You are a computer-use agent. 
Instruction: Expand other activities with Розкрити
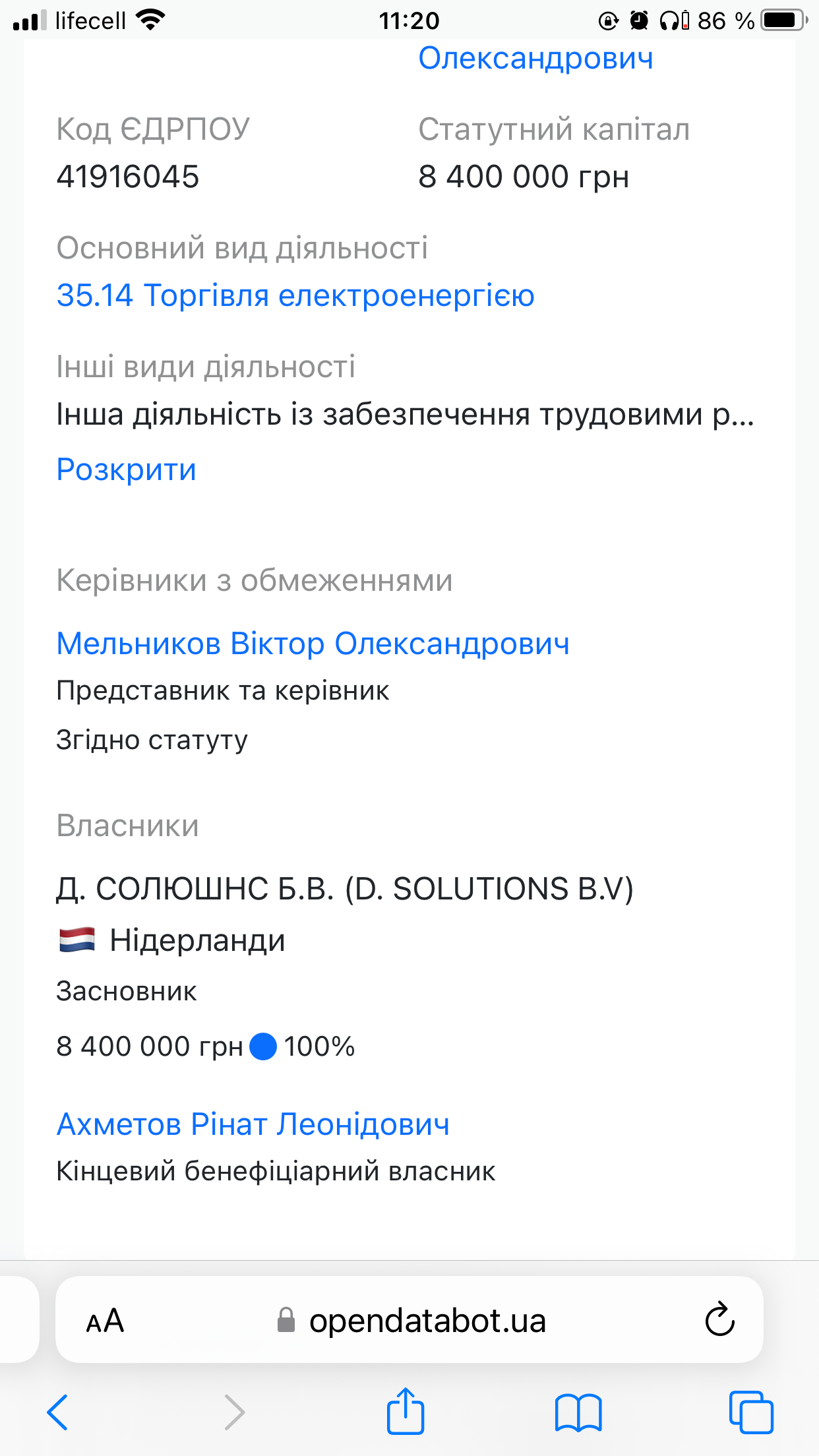pos(127,470)
